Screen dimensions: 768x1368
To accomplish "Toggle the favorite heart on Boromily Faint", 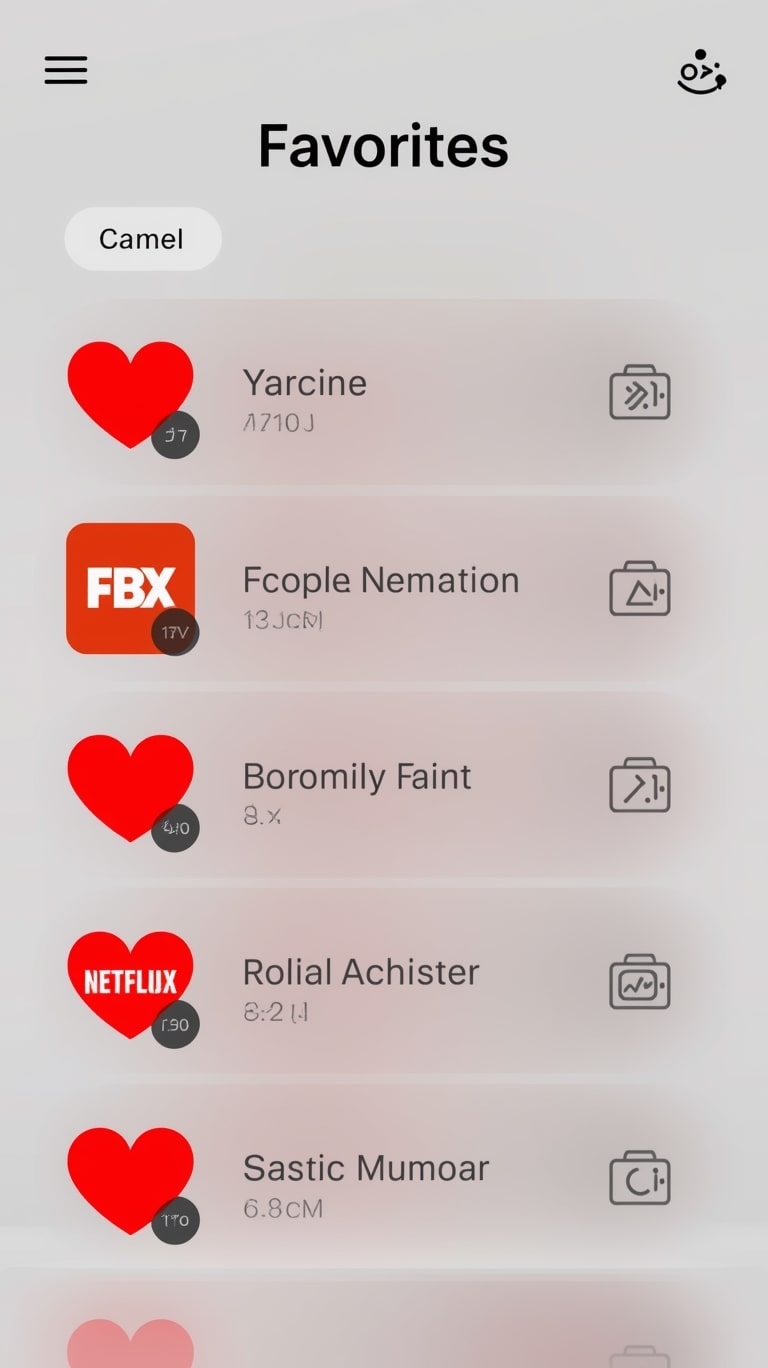I will point(131,784).
